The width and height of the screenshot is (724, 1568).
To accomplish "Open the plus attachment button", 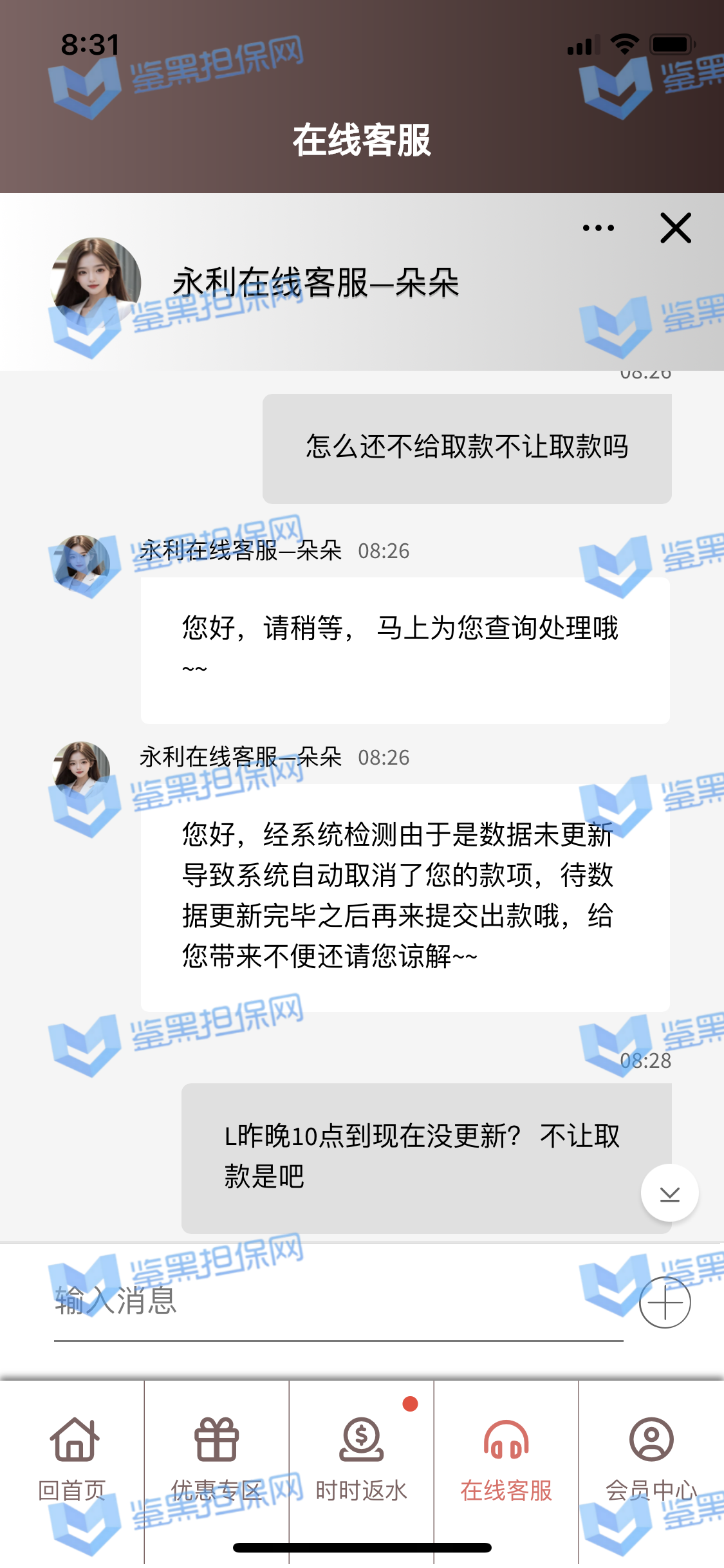I will [x=665, y=1302].
